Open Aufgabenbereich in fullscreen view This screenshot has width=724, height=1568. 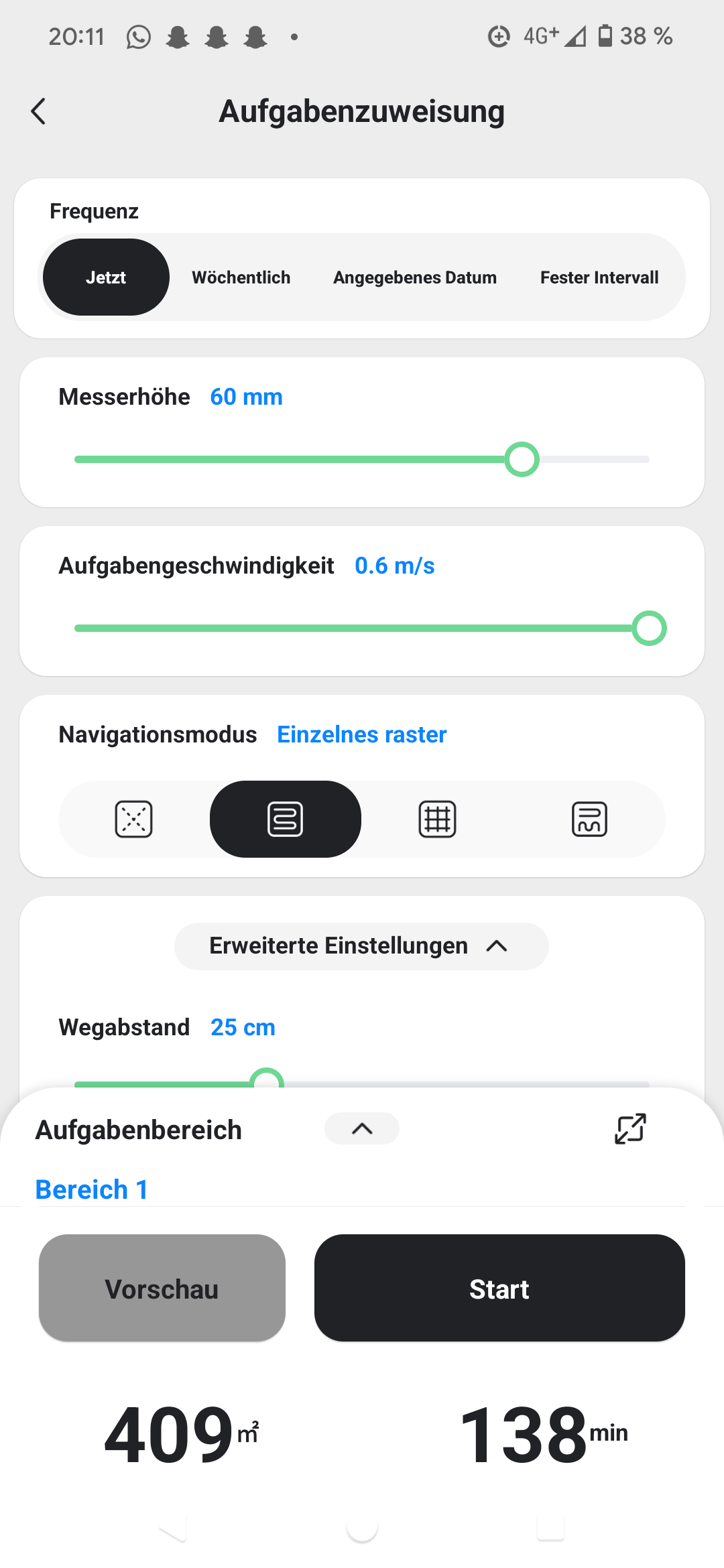630,1129
